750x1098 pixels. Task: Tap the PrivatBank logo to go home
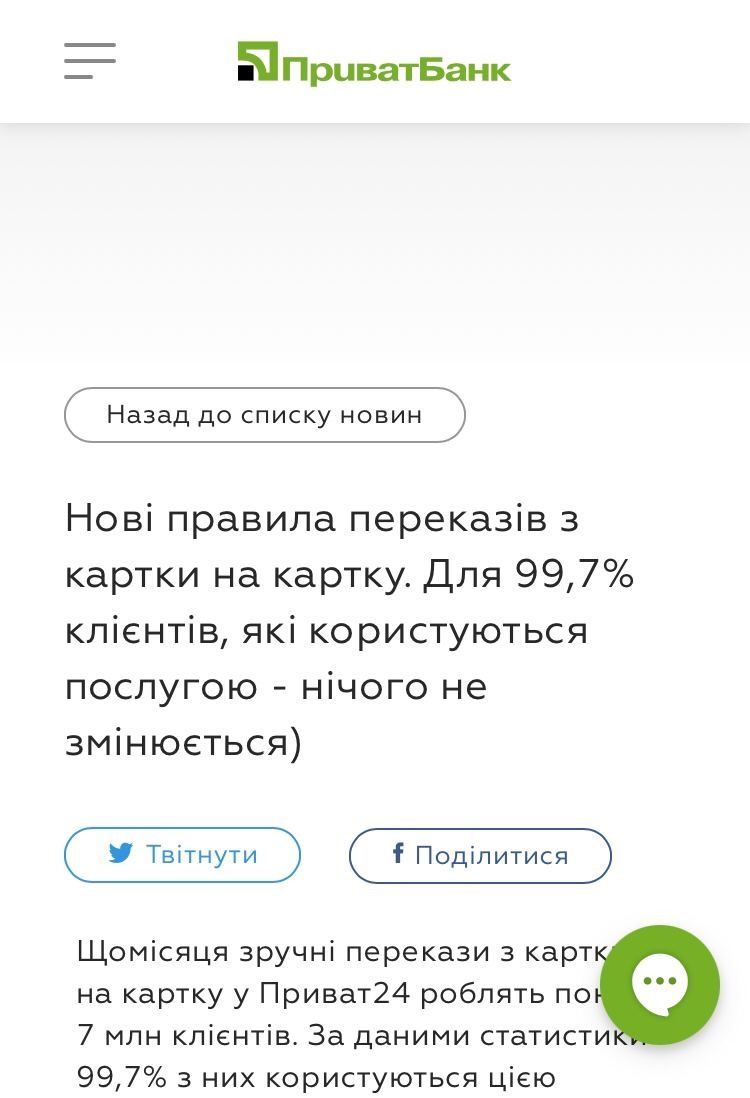374,63
